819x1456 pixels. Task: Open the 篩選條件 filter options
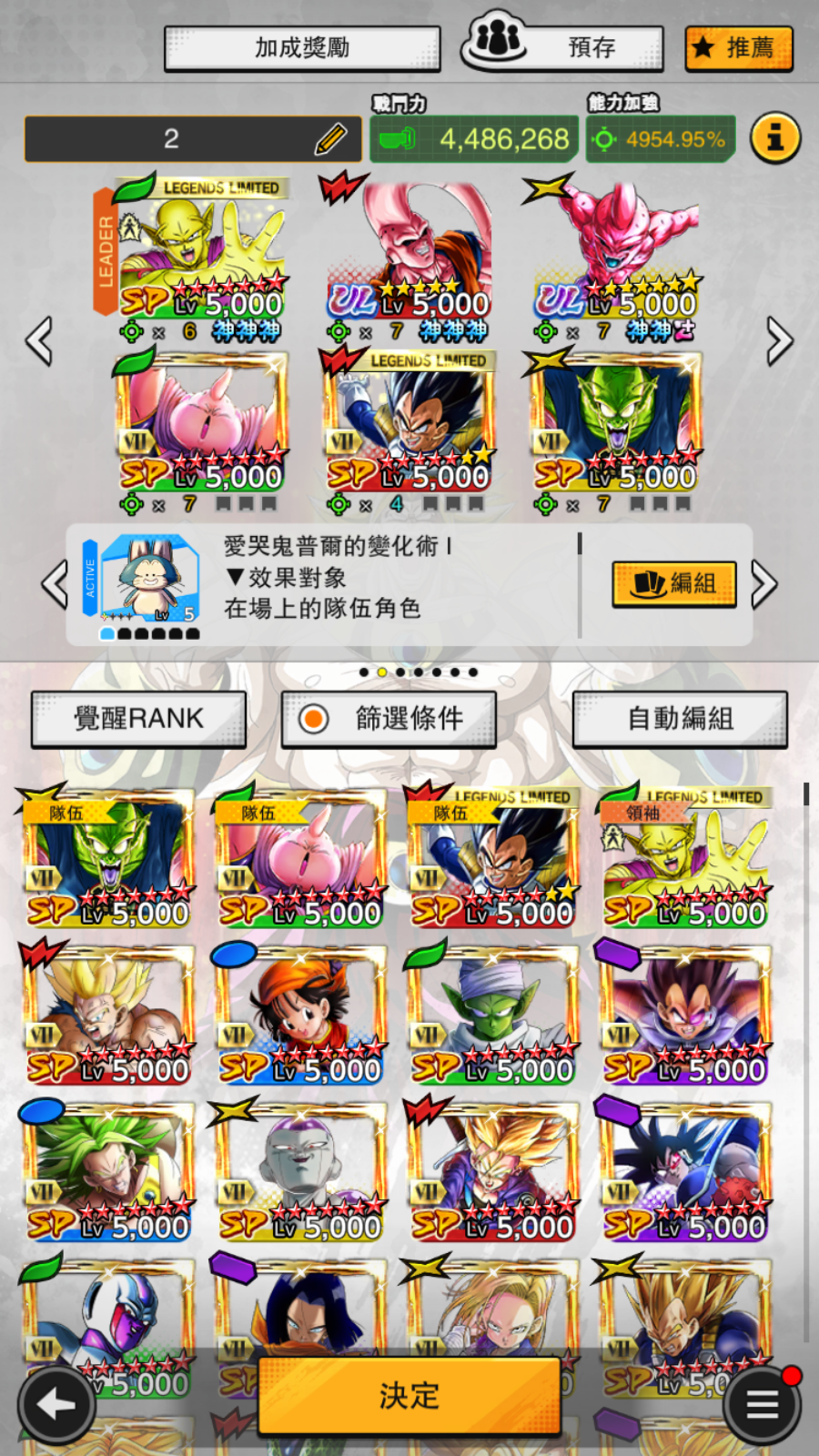pos(389,719)
